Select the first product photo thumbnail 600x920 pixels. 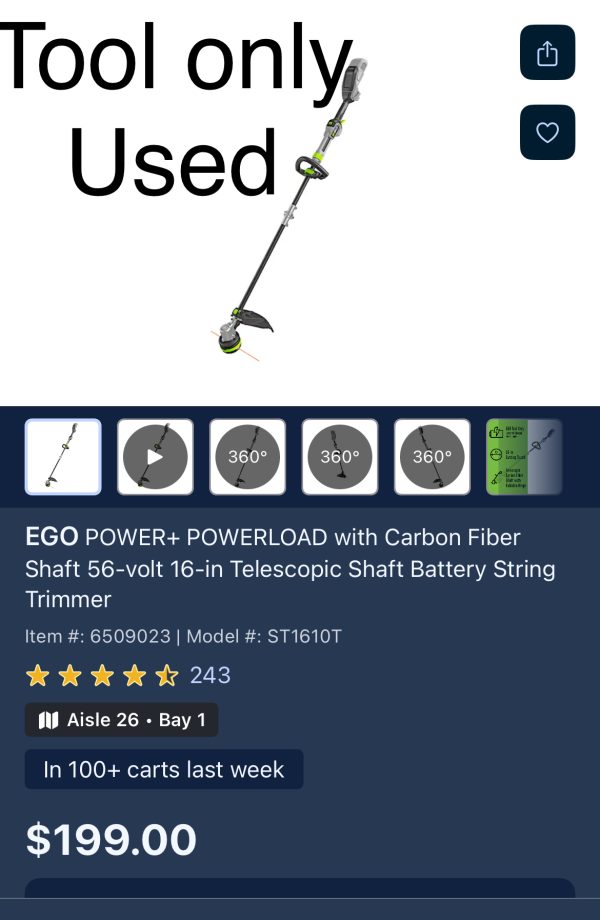[63, 457]
